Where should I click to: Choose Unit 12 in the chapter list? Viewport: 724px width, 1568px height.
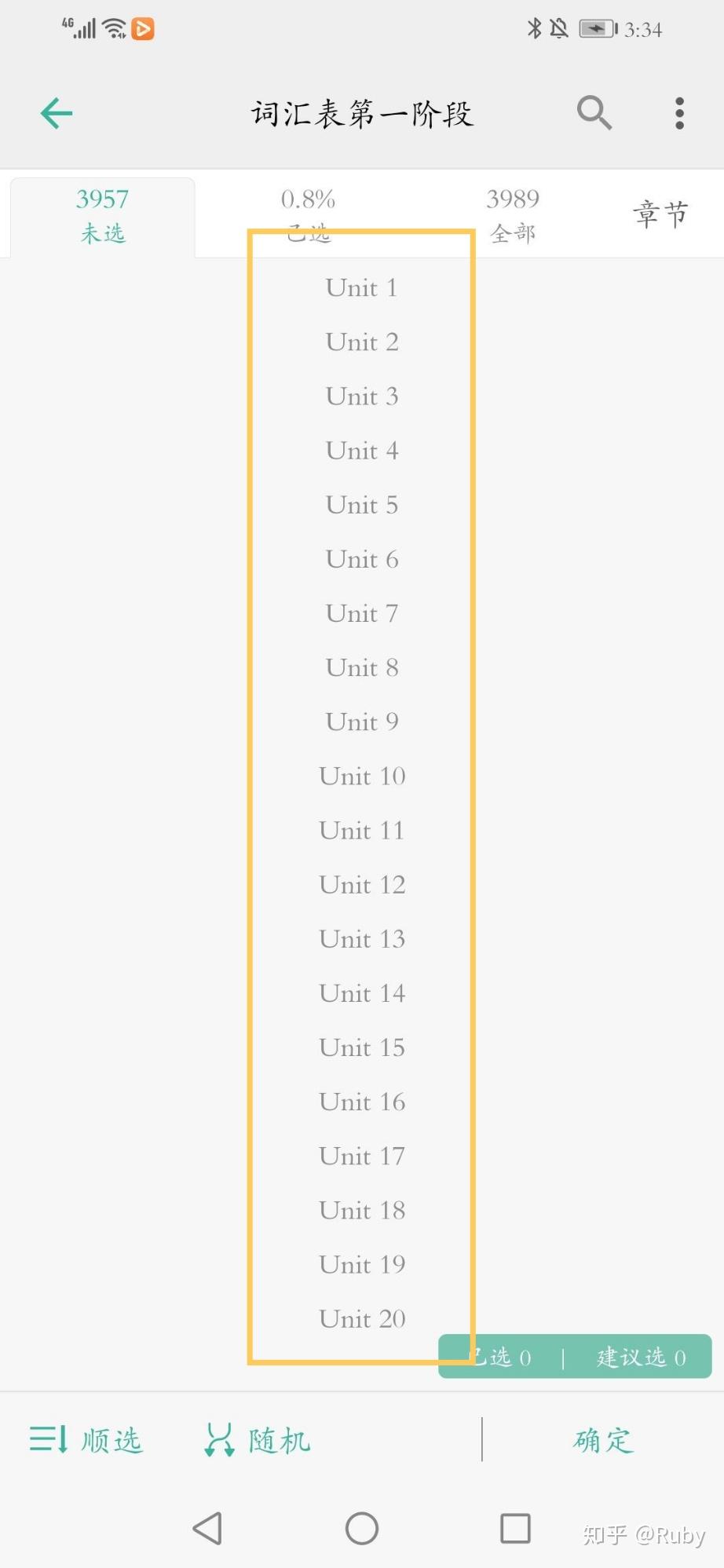(362, 885)
